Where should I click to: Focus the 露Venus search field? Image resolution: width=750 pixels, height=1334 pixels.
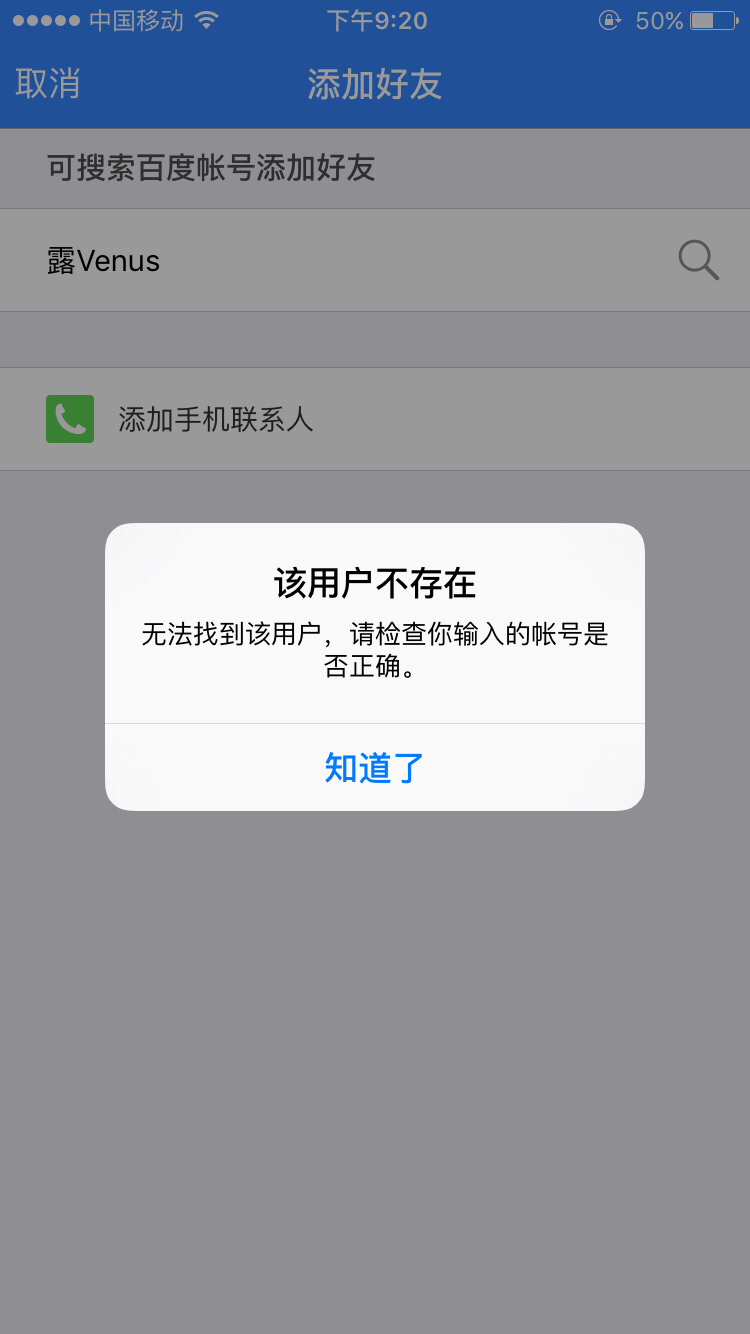click(x=375, y=260)
